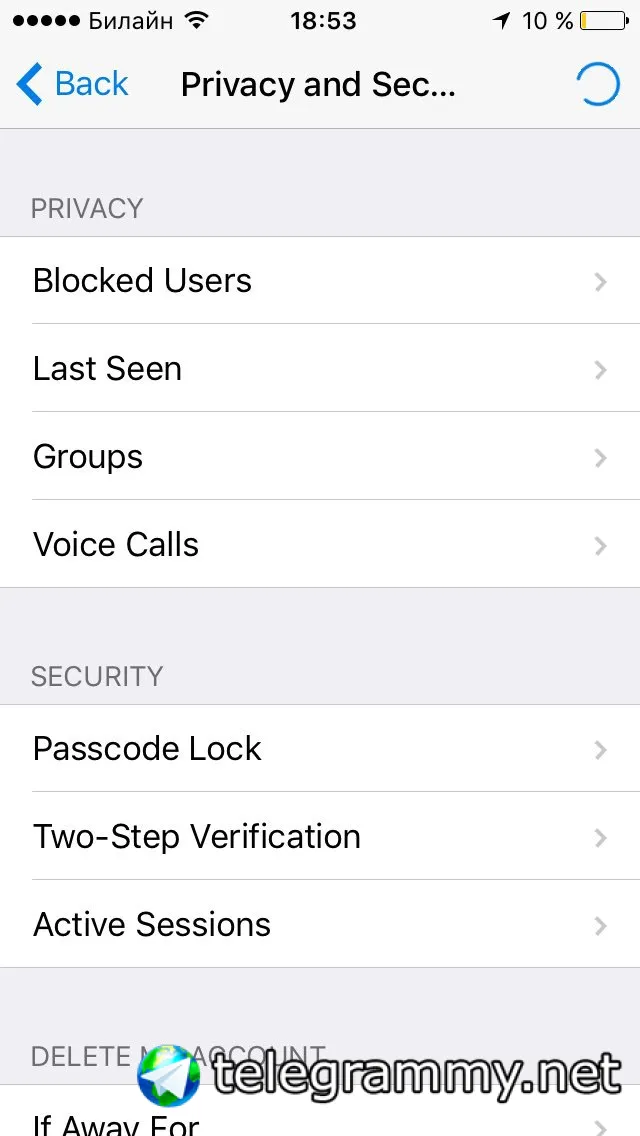Open Groups privacy settings

[88, 457]
